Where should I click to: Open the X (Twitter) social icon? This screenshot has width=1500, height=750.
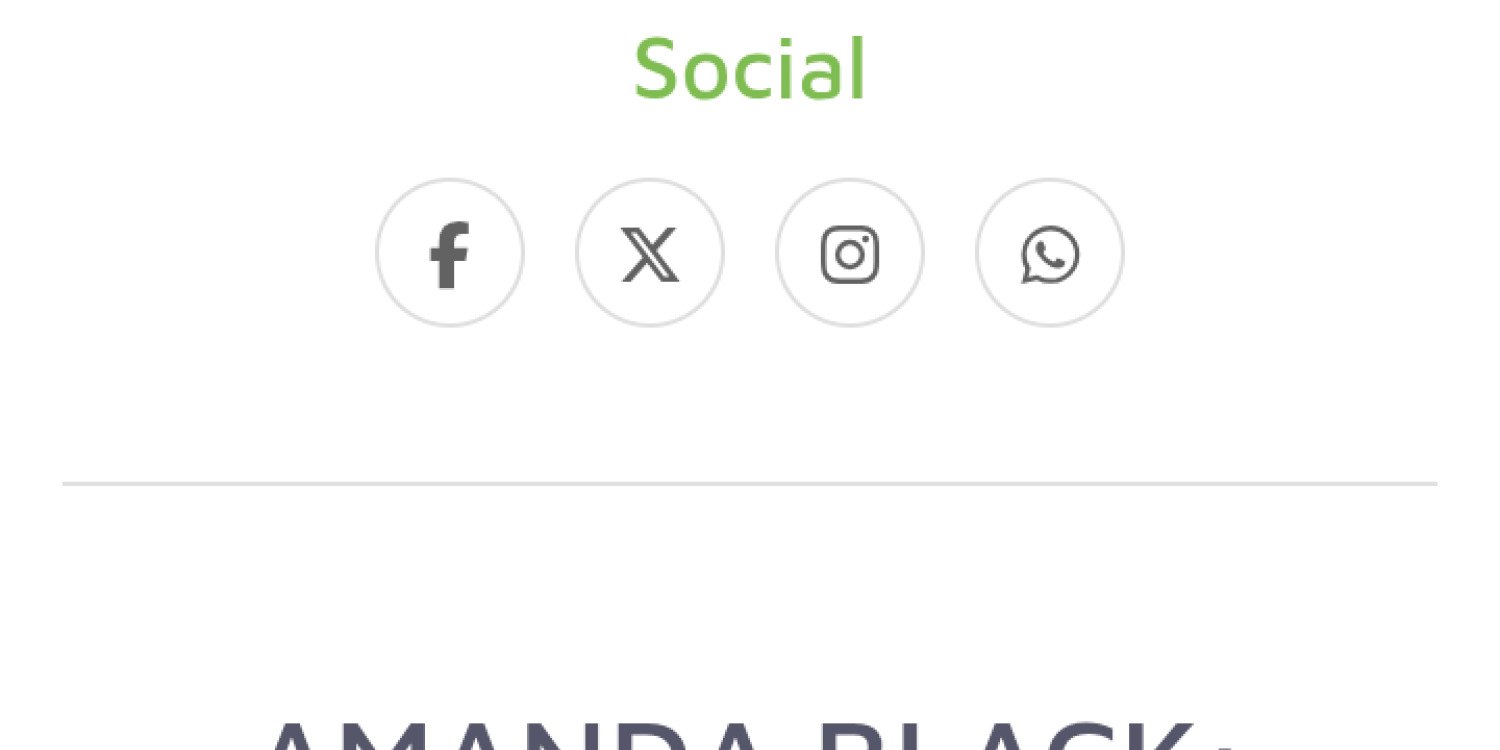(x=650, y=253)
